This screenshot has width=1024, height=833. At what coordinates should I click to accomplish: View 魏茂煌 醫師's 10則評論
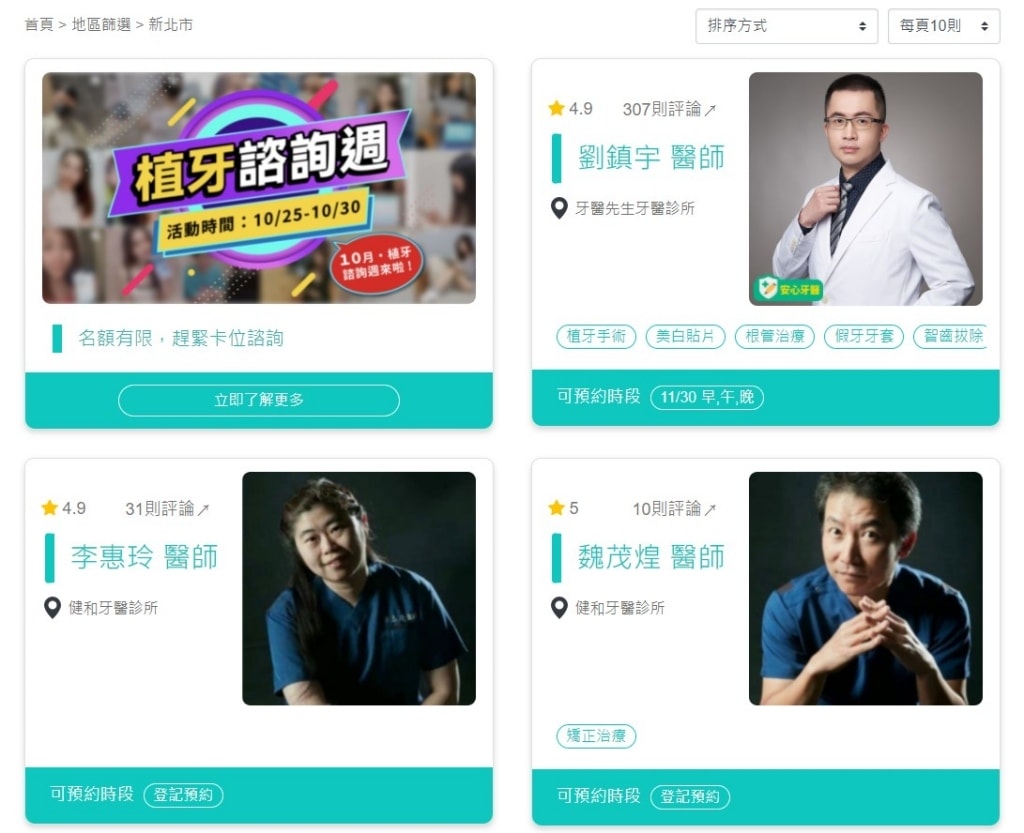pos(673,509)
